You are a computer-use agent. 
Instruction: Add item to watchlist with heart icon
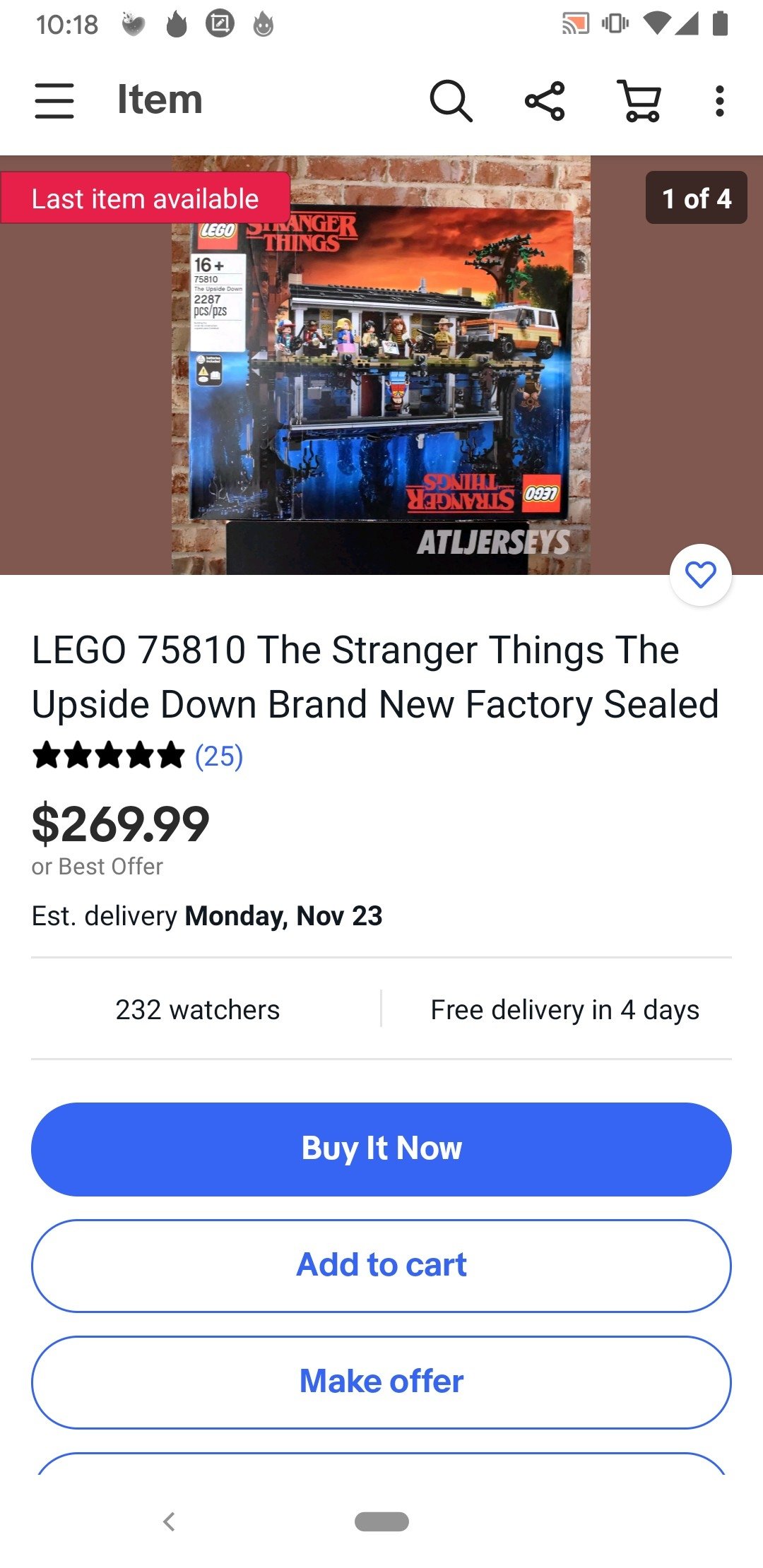click(x=700, y=574)
